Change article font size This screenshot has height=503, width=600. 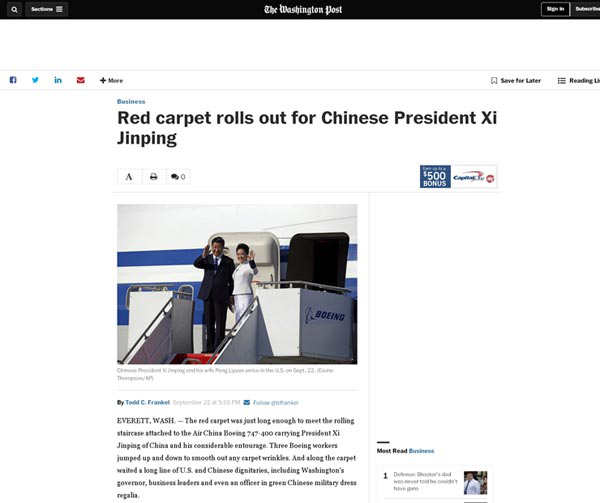[x=129, y=177]
